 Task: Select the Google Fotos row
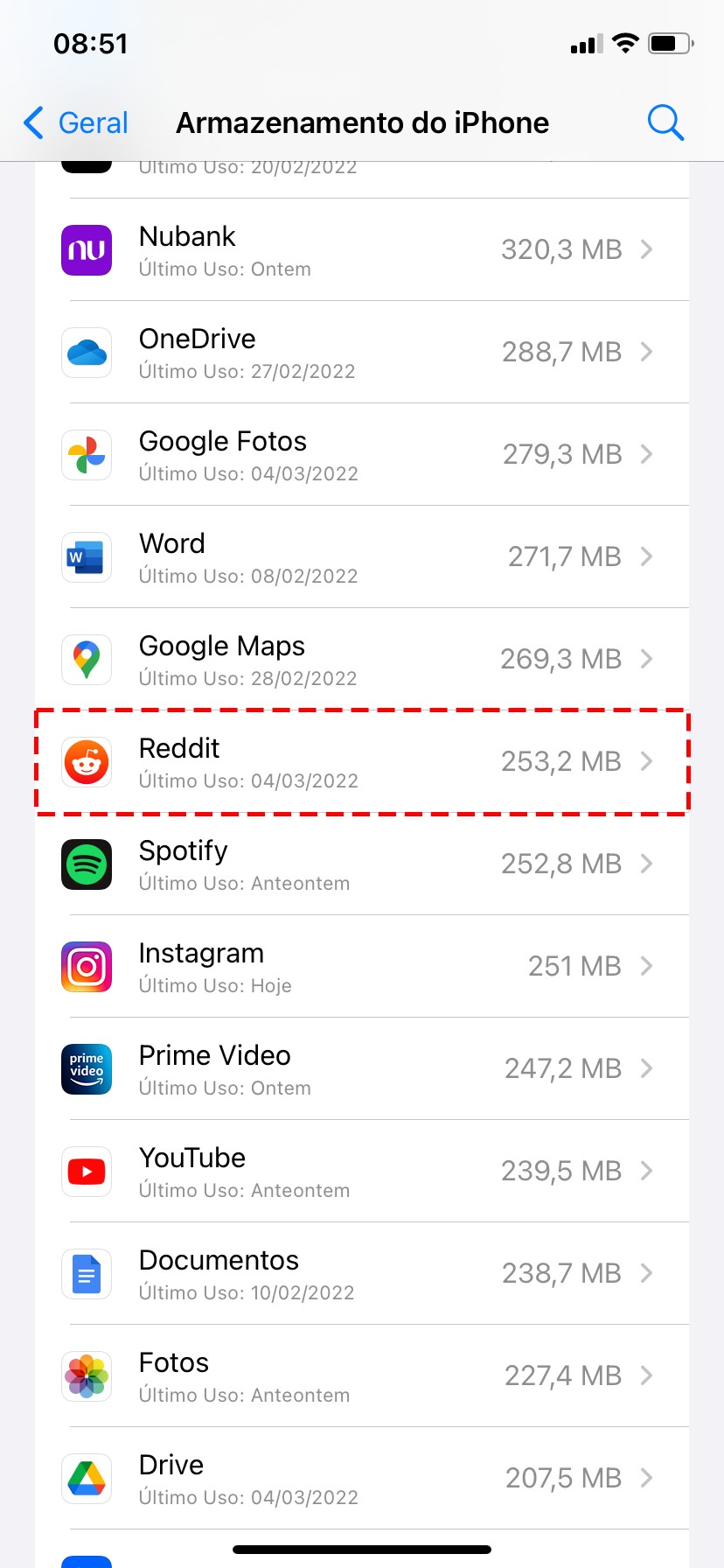[362, 455]
